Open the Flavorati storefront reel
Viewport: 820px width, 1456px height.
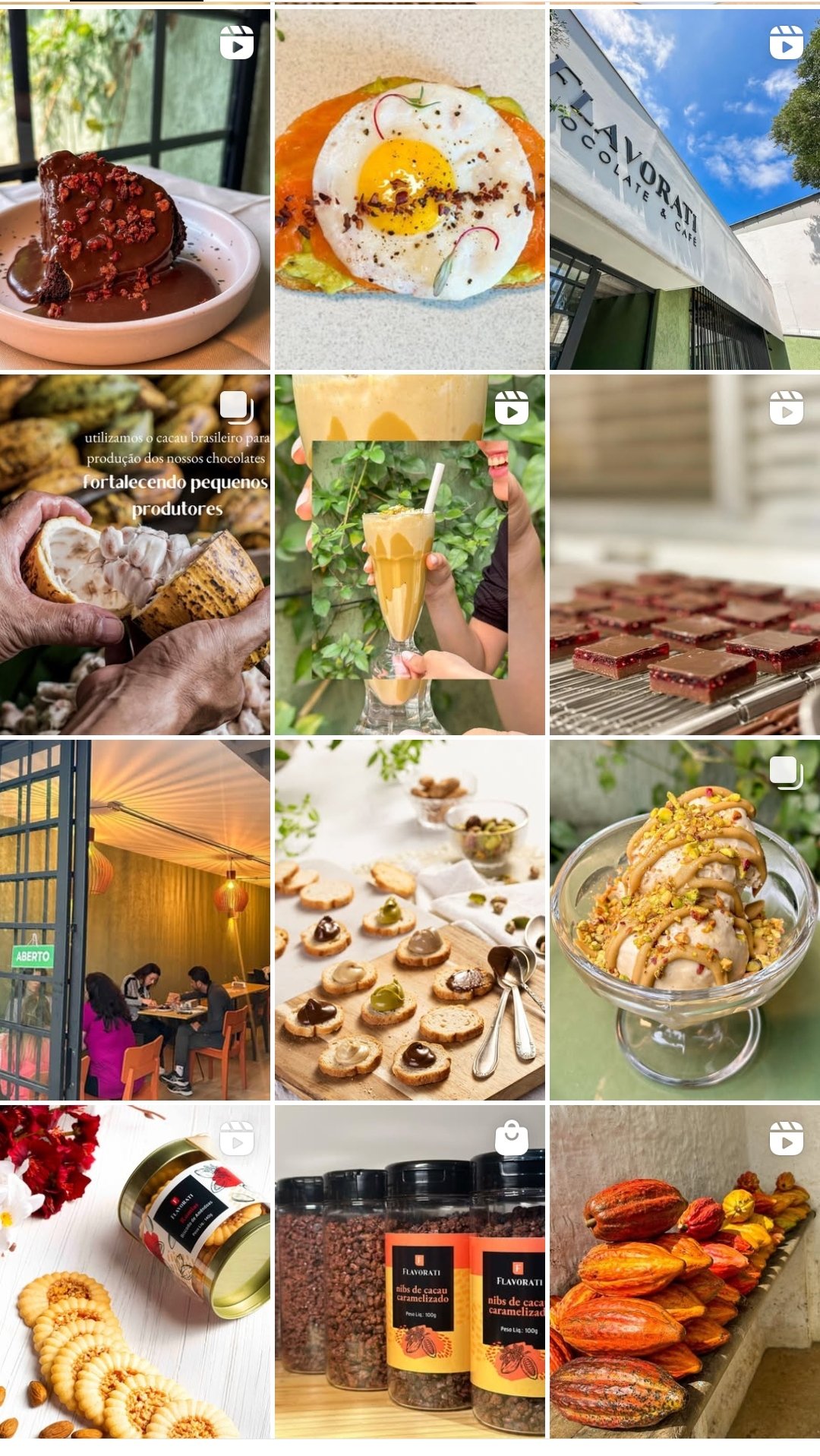tap(684, 189)
